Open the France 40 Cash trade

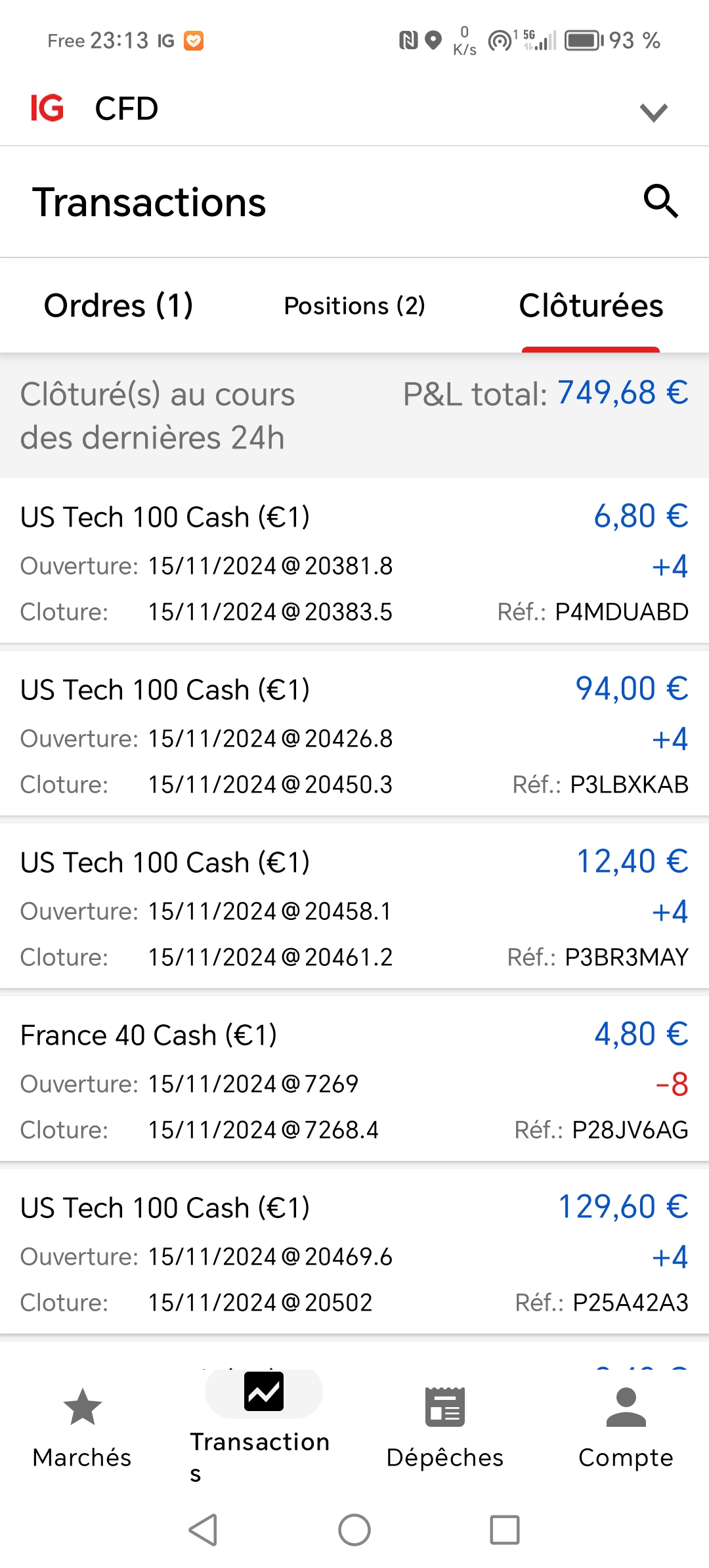click(x=354, y=1081)
